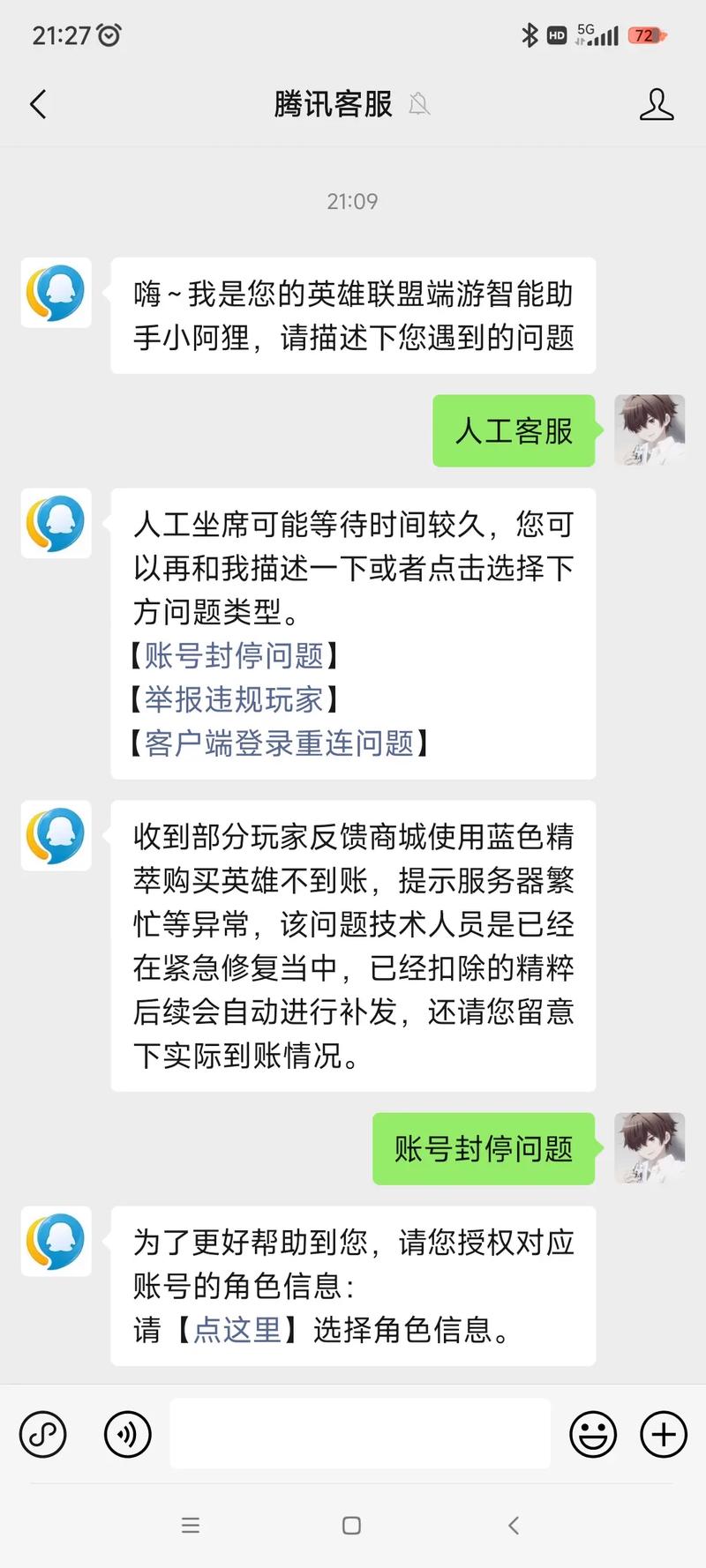Focus the message text field
The width and height of the screenshot is (706, 1568).
tap(360, 1434)
